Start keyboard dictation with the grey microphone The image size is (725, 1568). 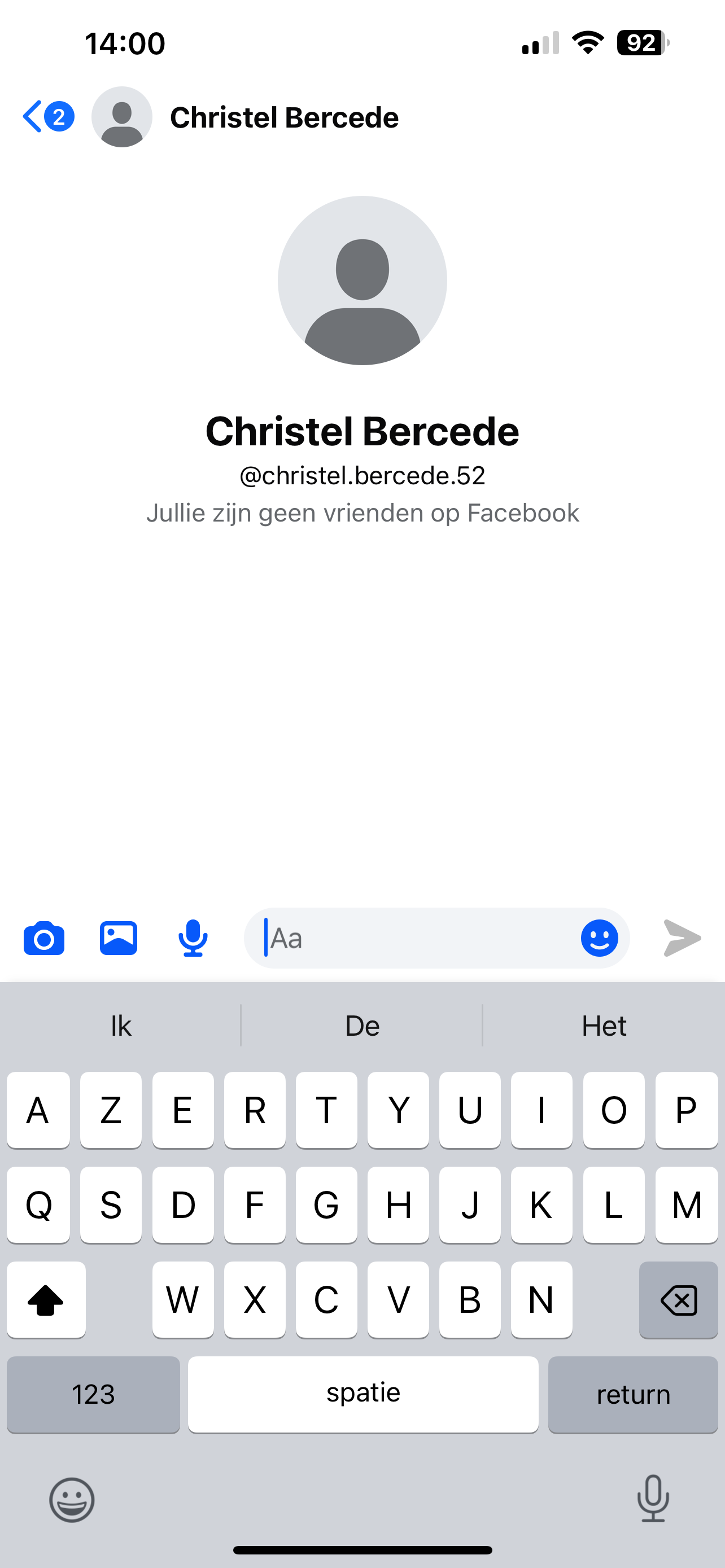click(x=653, y=1498)
